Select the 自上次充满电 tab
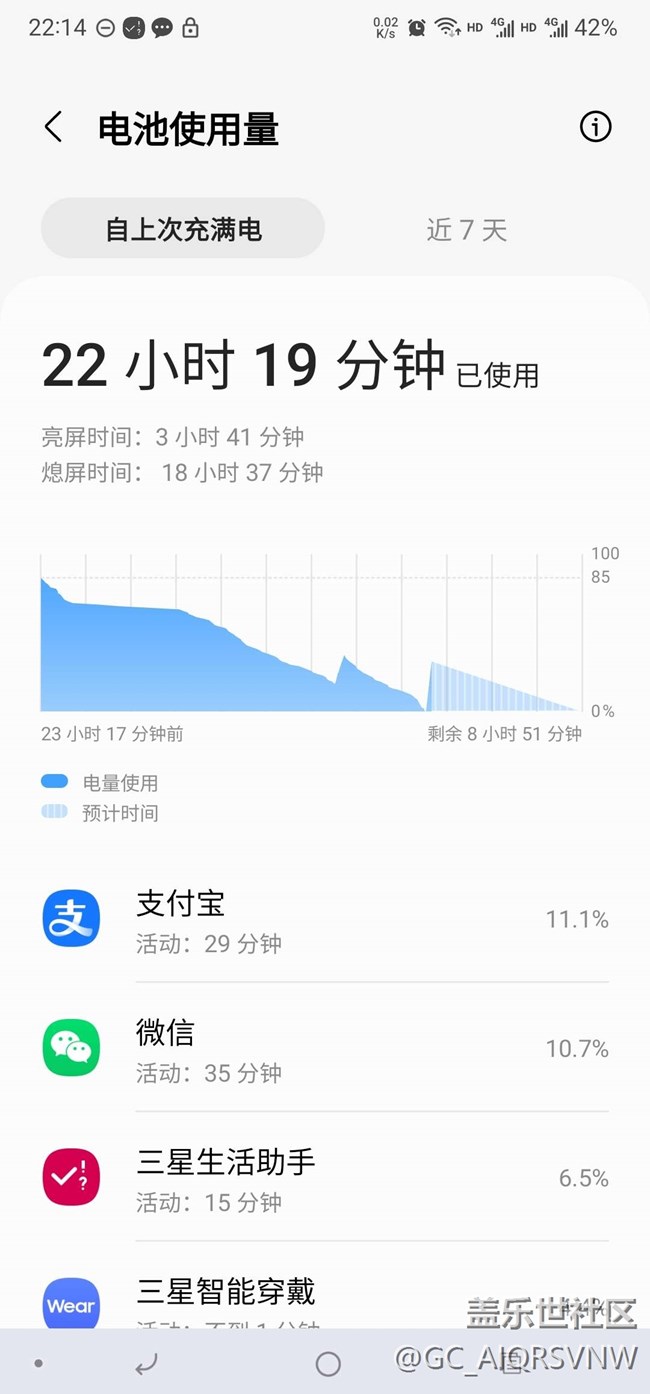 click(183, 229)
